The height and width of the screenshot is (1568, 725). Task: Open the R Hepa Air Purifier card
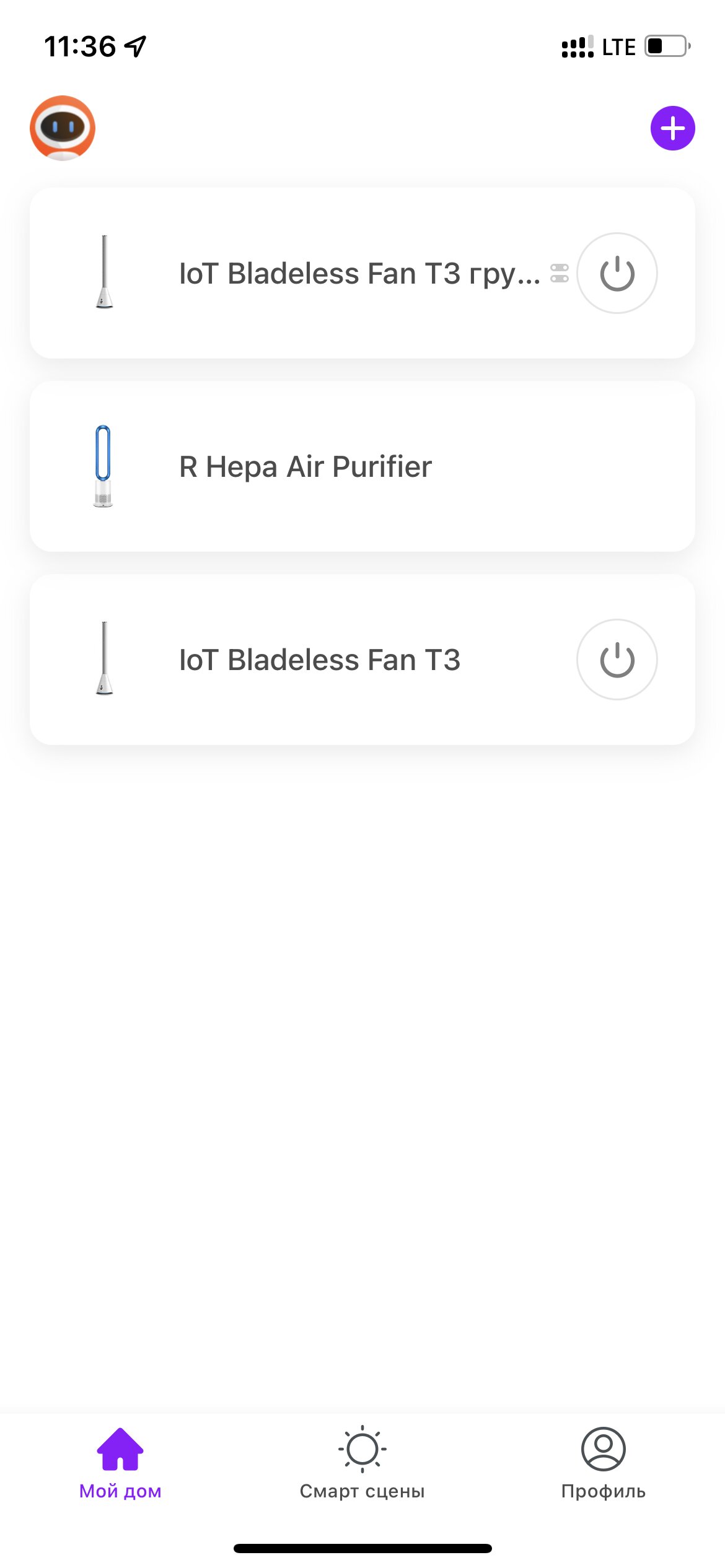coord(362,466)
